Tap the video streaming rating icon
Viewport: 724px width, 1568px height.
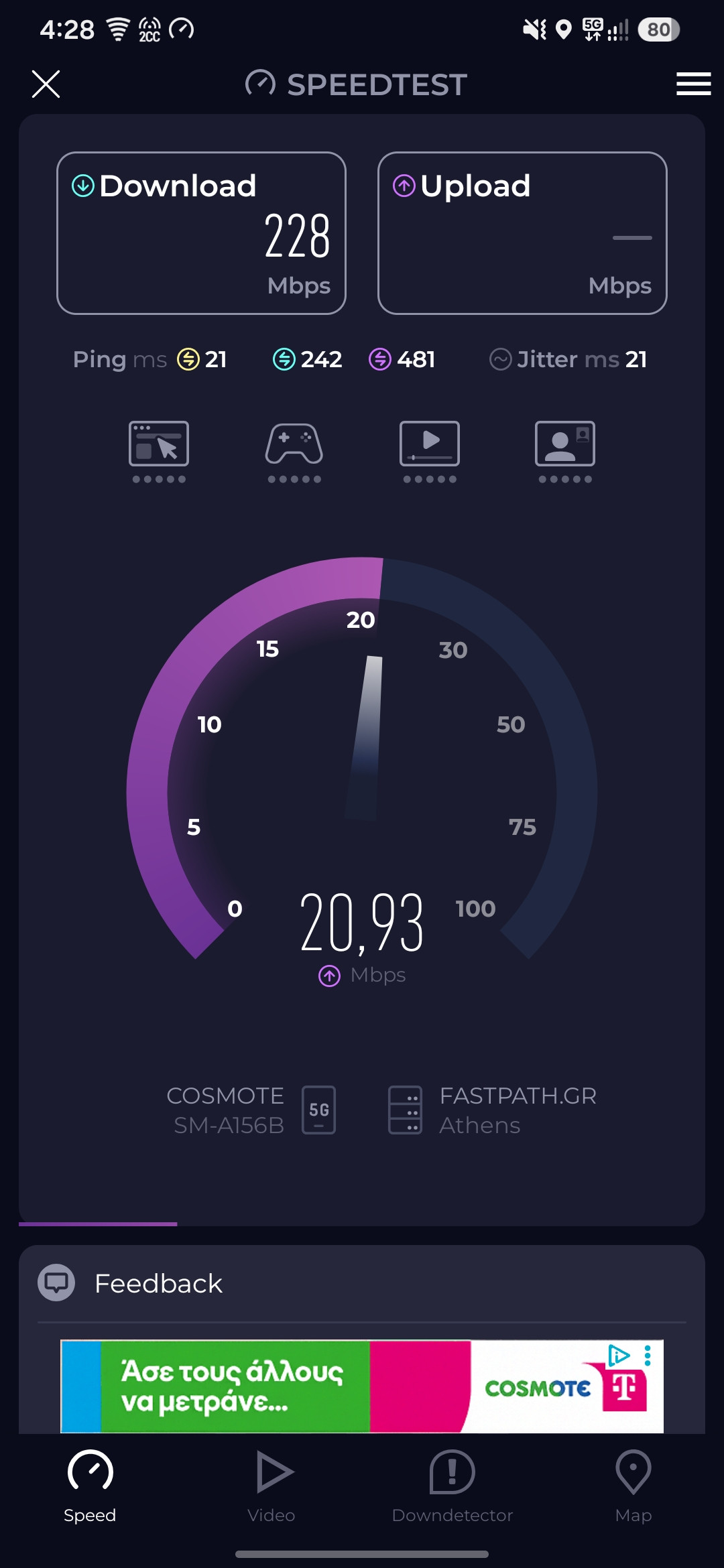[430, 451]
